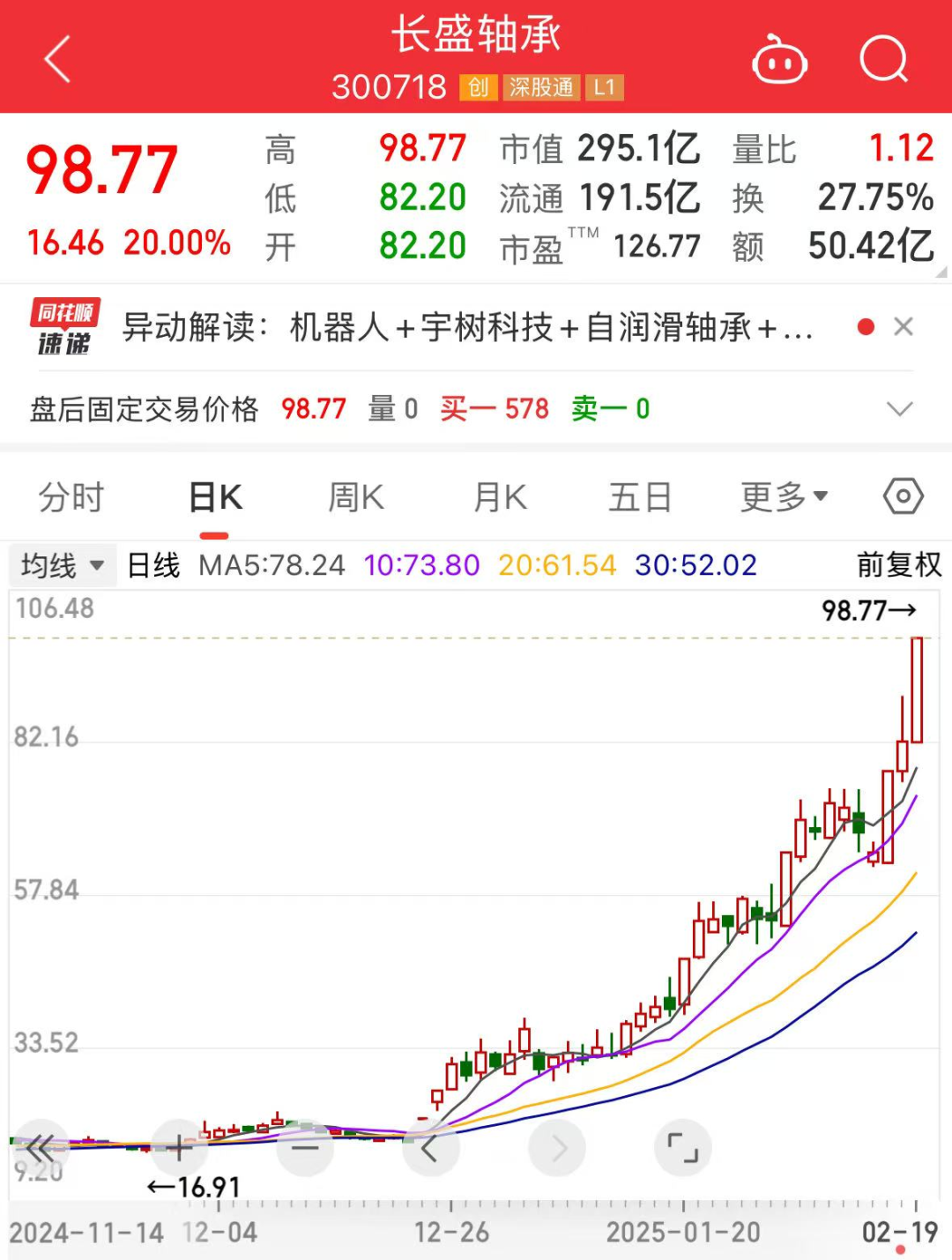Viewport: 952px width, 1260px height.
Task: Open the chart in fullscreen
Action: (682, 1148)
